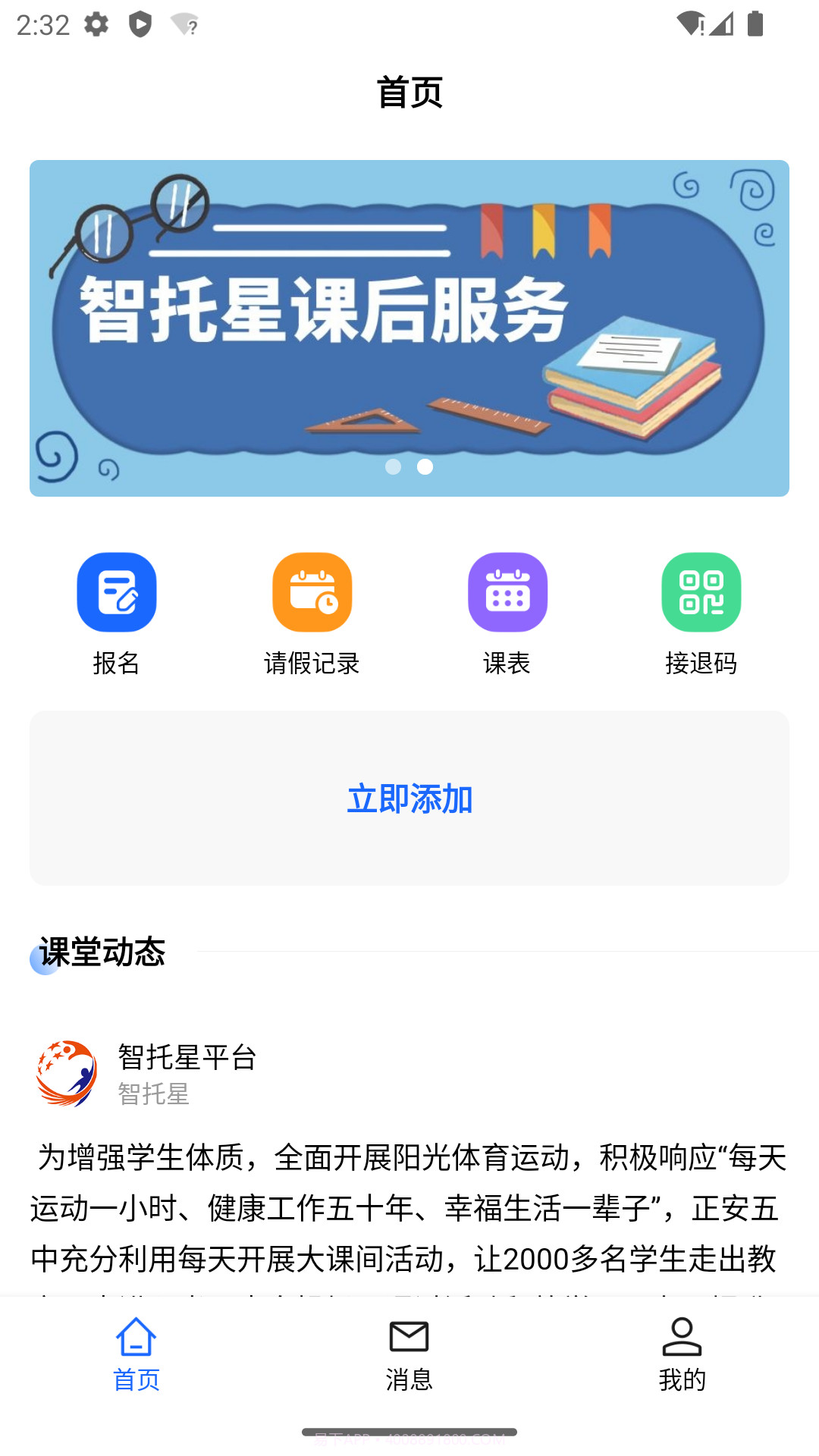Open the 接退码 QR pickup code icon
Viewport: 819px width, 1456px height.
(x=701, y=592)
